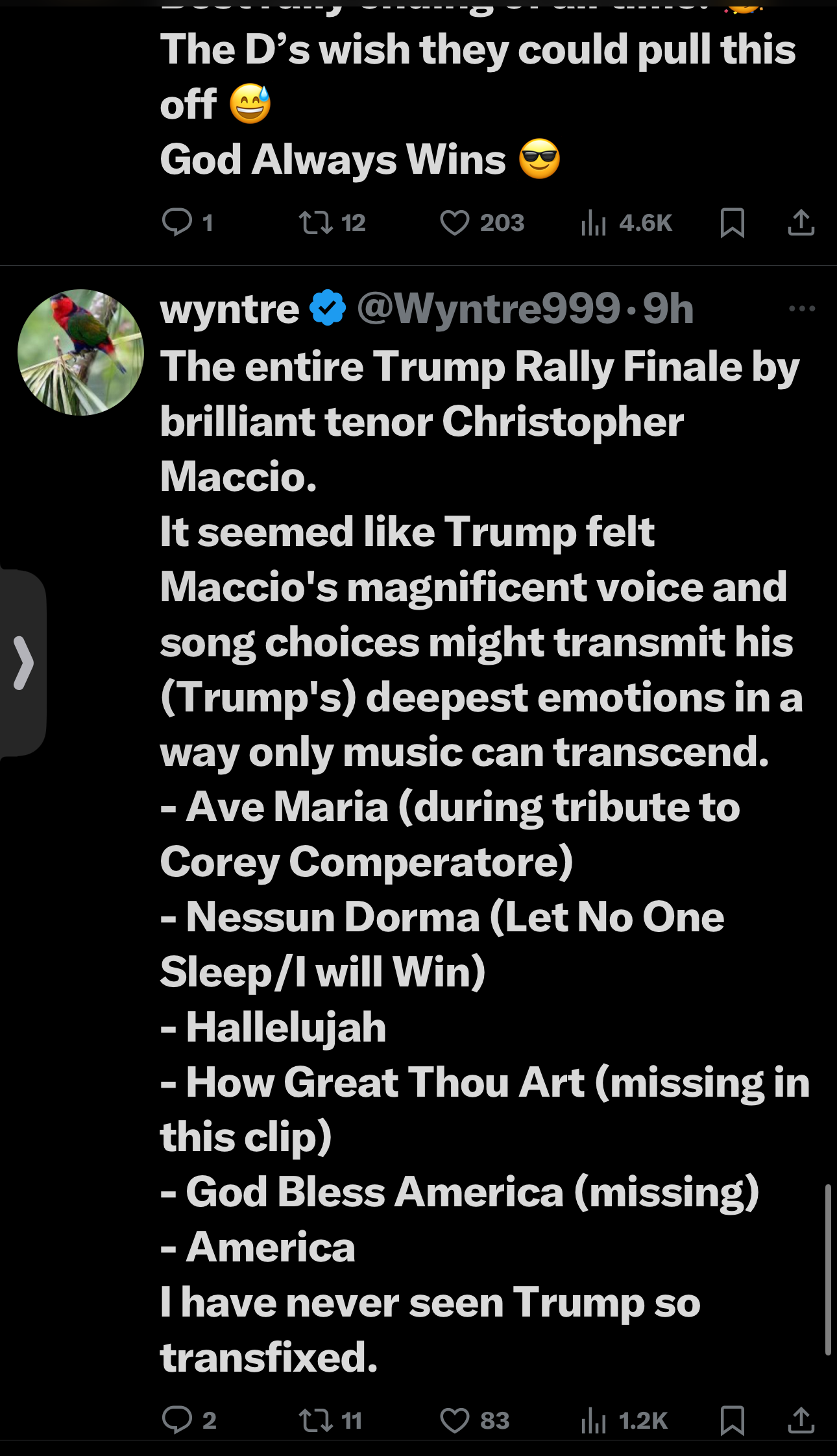Reply to wyntre's post
This screenshot has height=1456, width=837.
click(x=177, y=1420)
